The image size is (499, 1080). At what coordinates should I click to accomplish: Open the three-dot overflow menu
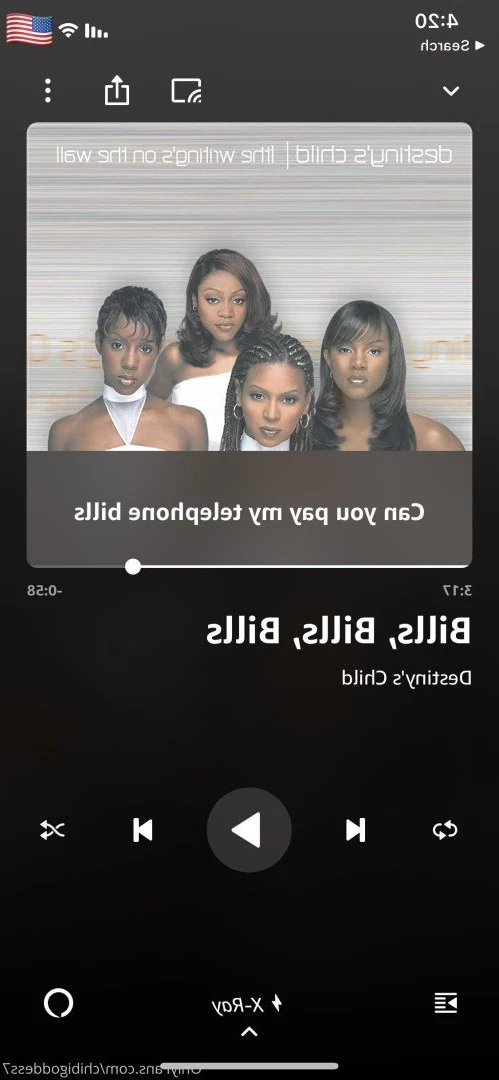point(48,90)
